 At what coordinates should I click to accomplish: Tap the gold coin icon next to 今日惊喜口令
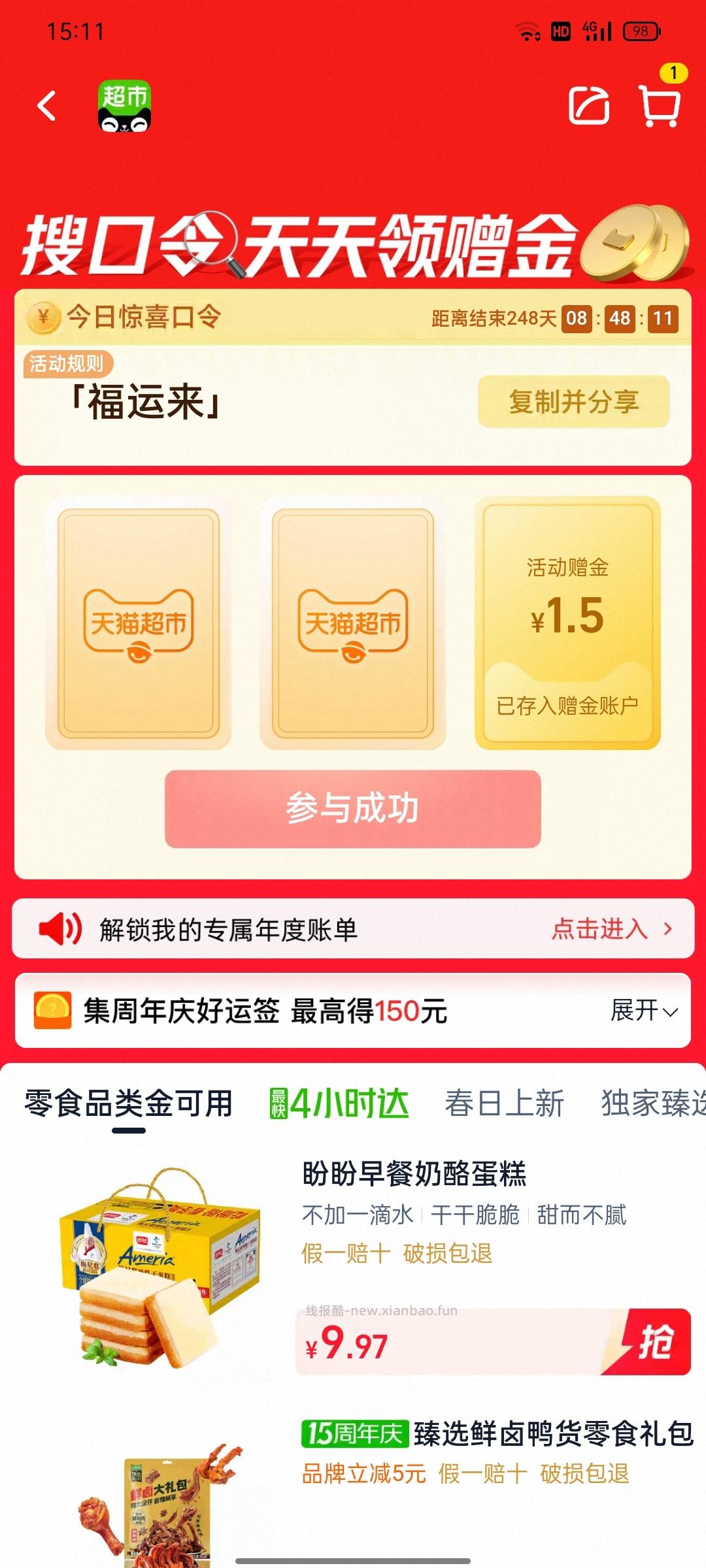[x=43, y=318]
